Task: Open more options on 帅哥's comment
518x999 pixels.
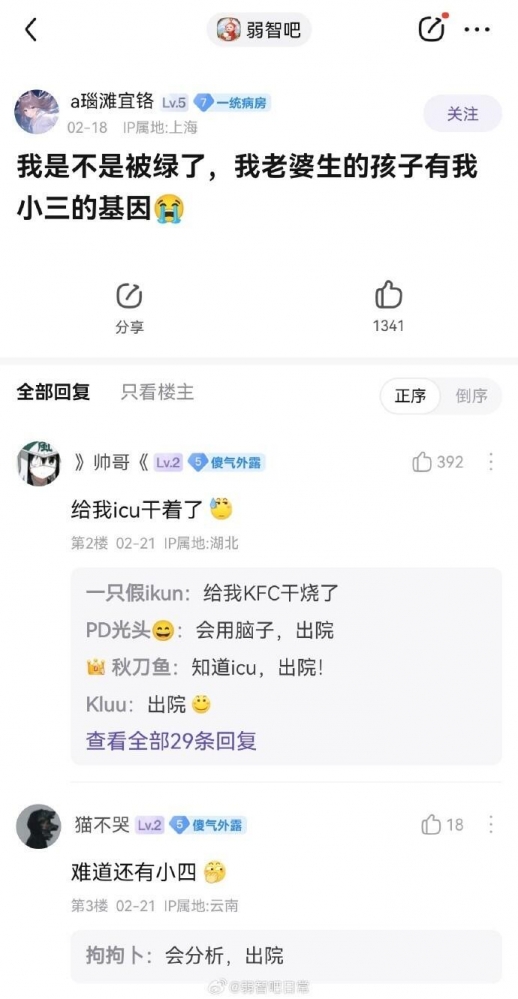Action: pyautogui.click(x=491, y=462)
